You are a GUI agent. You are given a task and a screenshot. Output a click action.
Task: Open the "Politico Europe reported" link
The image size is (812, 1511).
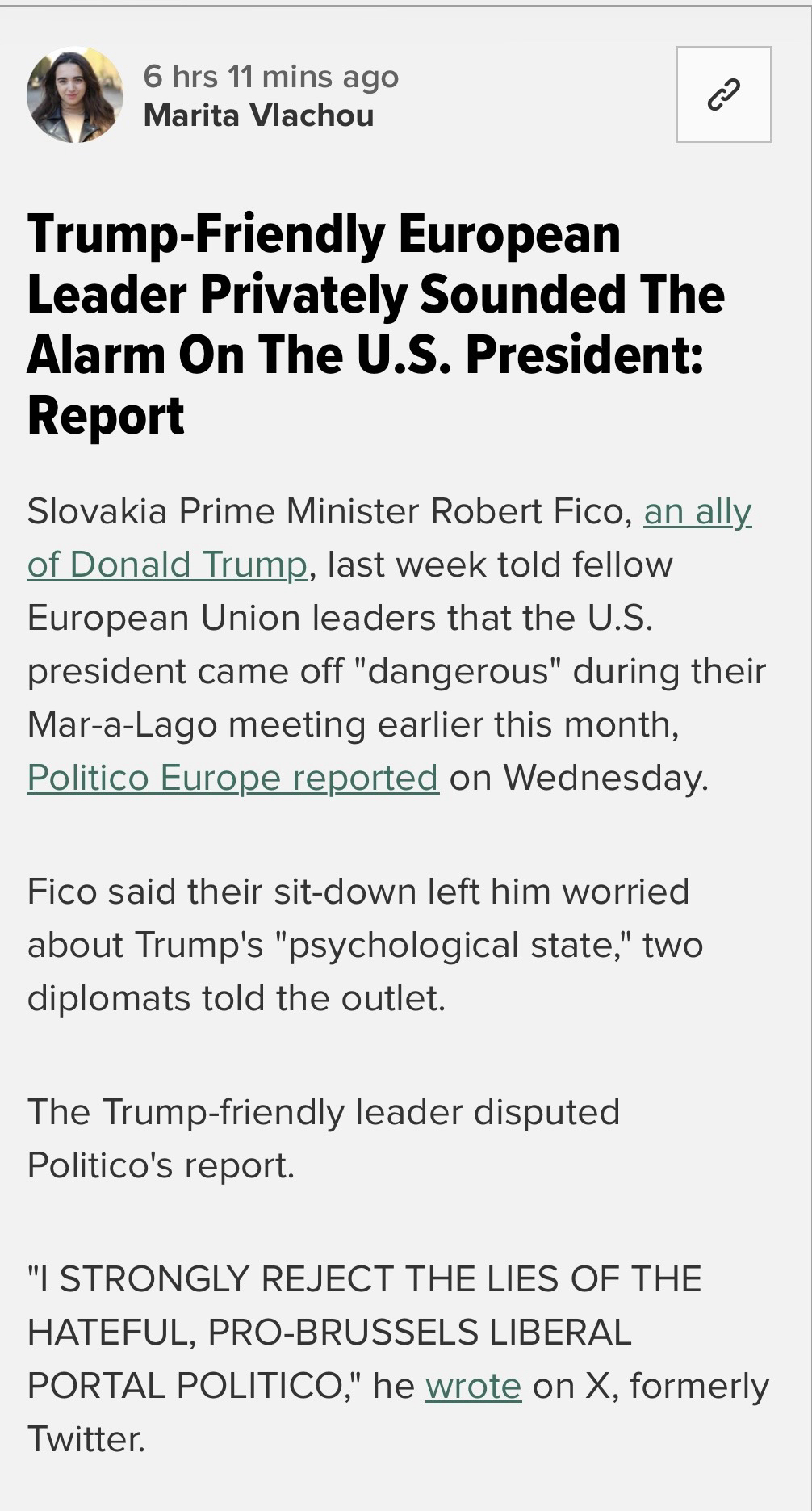[232, 778]
